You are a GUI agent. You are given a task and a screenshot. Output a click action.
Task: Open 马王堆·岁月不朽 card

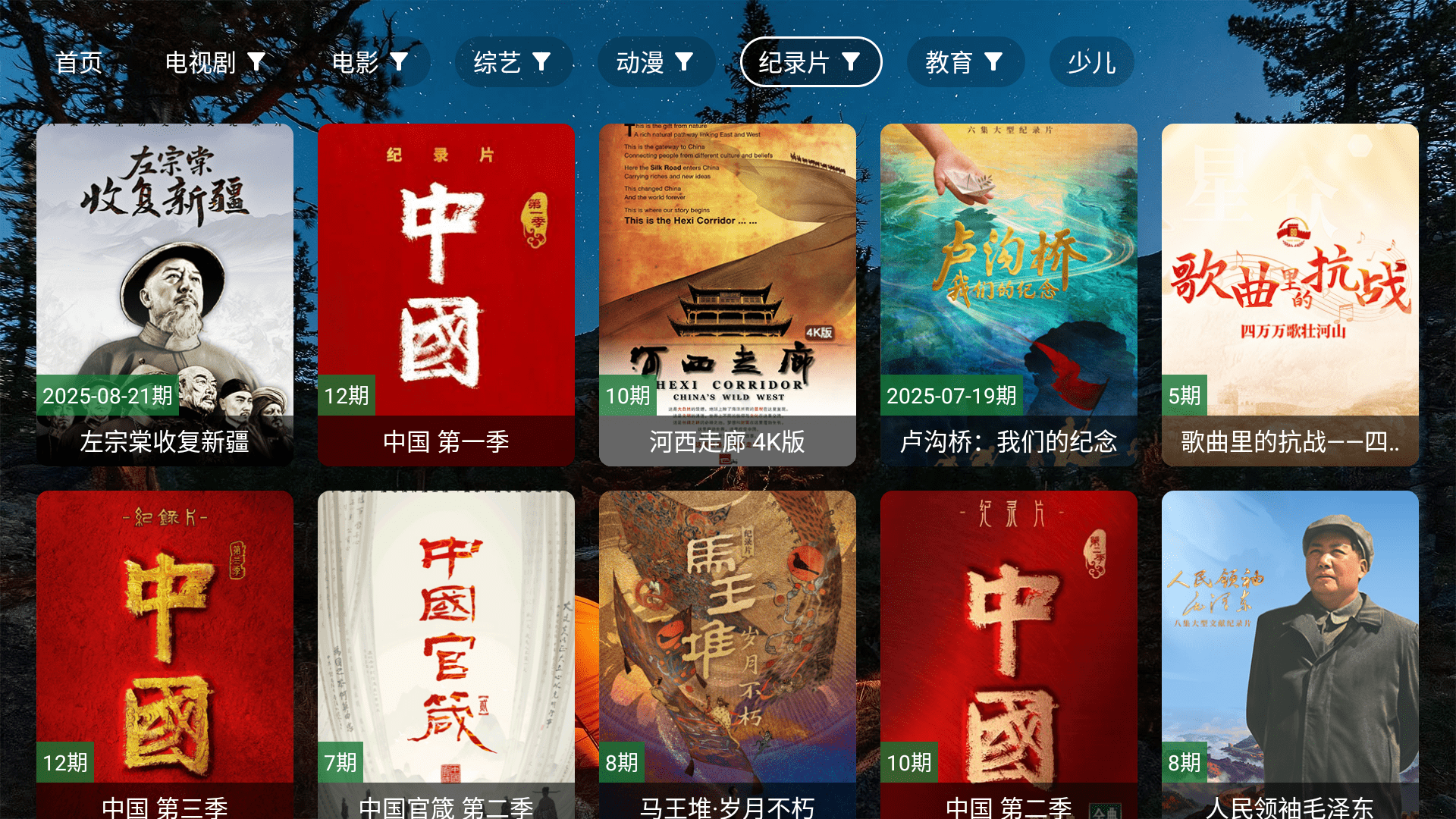727,652
